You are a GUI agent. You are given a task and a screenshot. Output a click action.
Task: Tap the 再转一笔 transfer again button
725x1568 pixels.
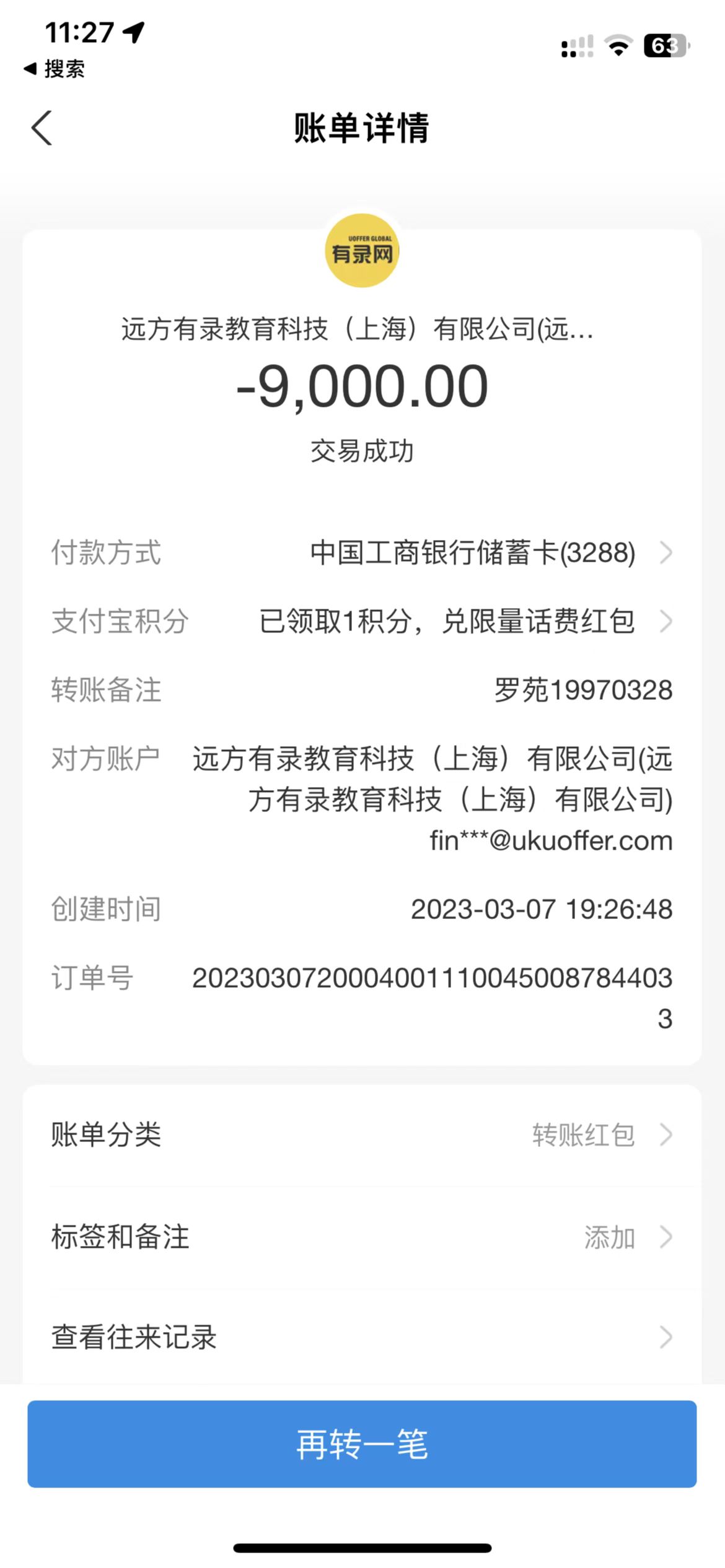click(362, 1444)
